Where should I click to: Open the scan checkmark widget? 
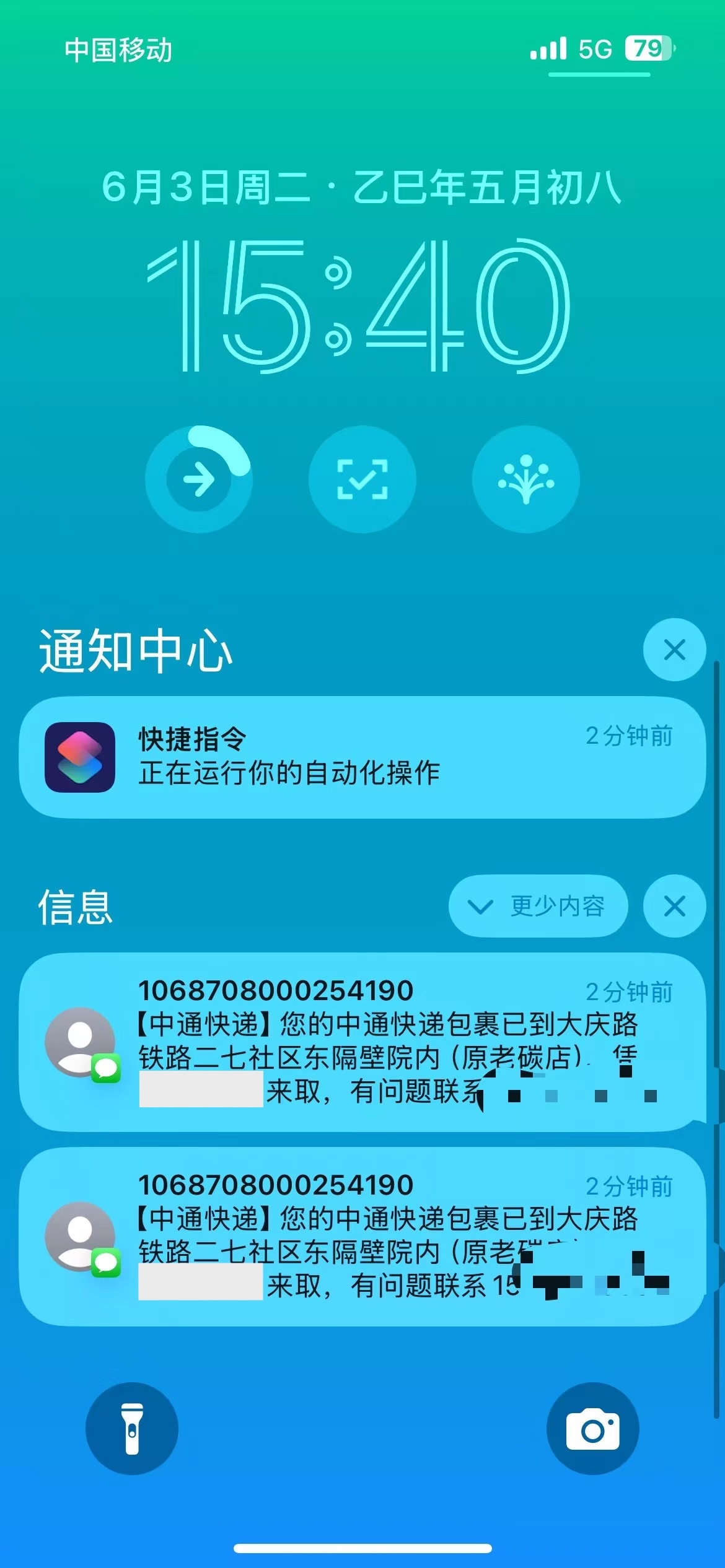click(362, 479)
